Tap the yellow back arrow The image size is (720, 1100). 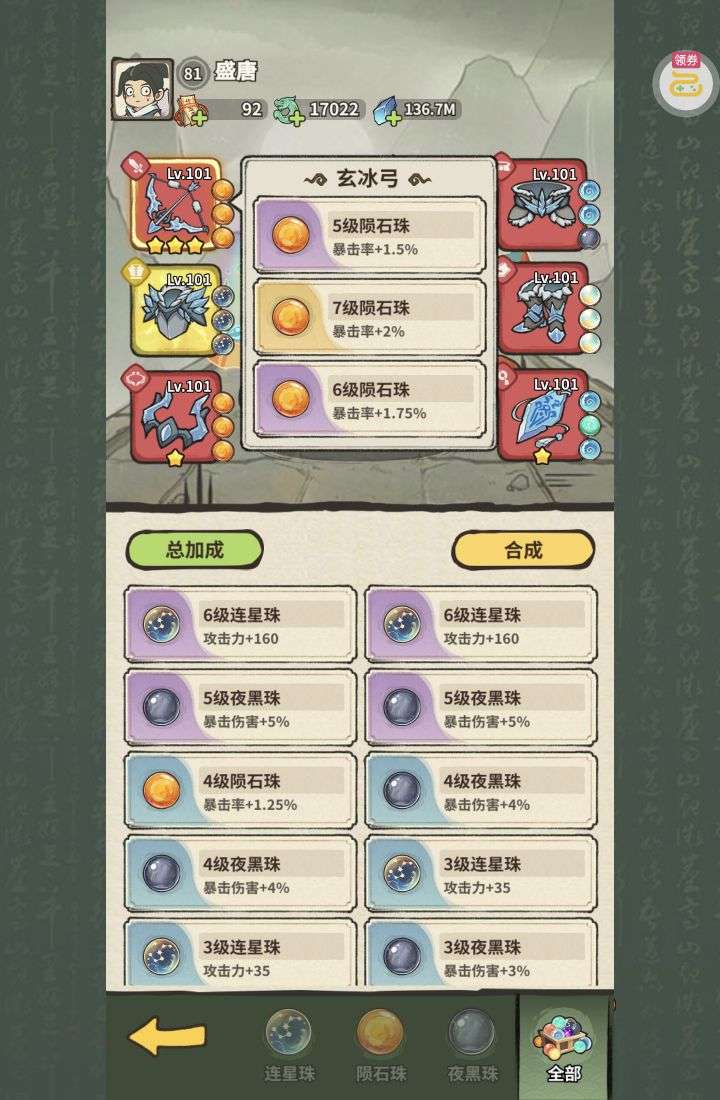coord(167,1038)
